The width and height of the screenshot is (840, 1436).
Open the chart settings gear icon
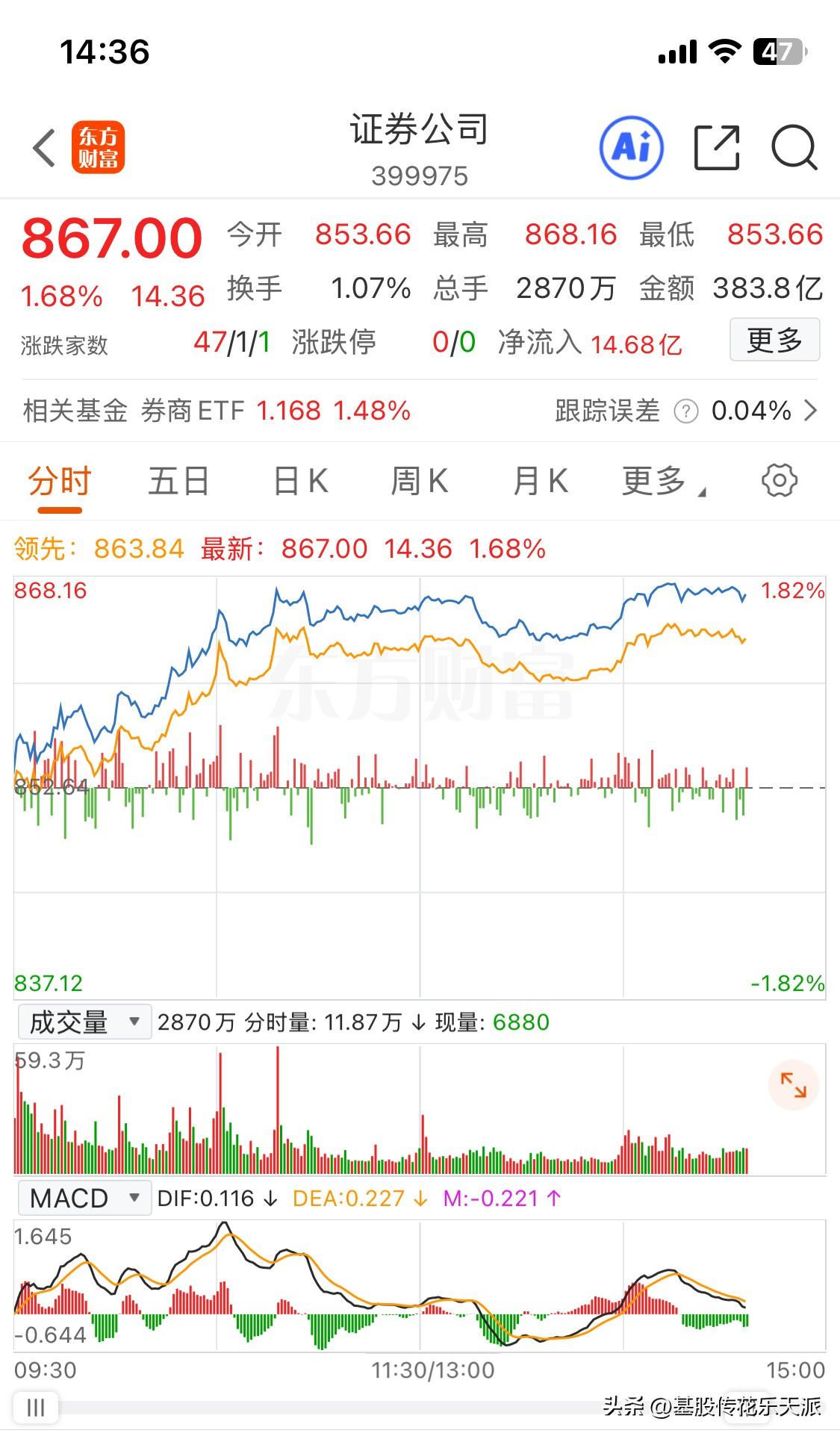pyautogui.click(x=781, y=481)
